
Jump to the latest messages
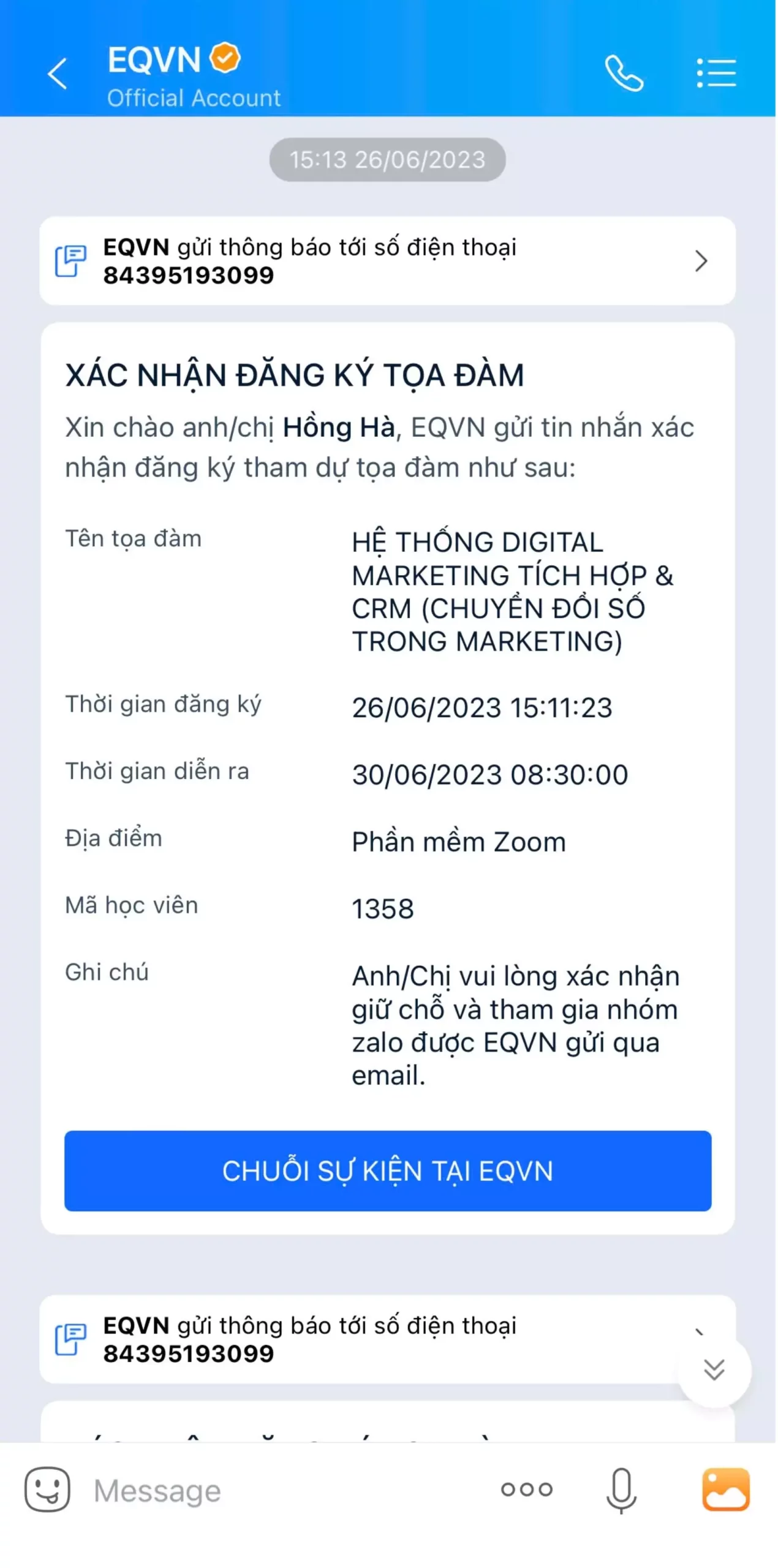[714, 1369]
